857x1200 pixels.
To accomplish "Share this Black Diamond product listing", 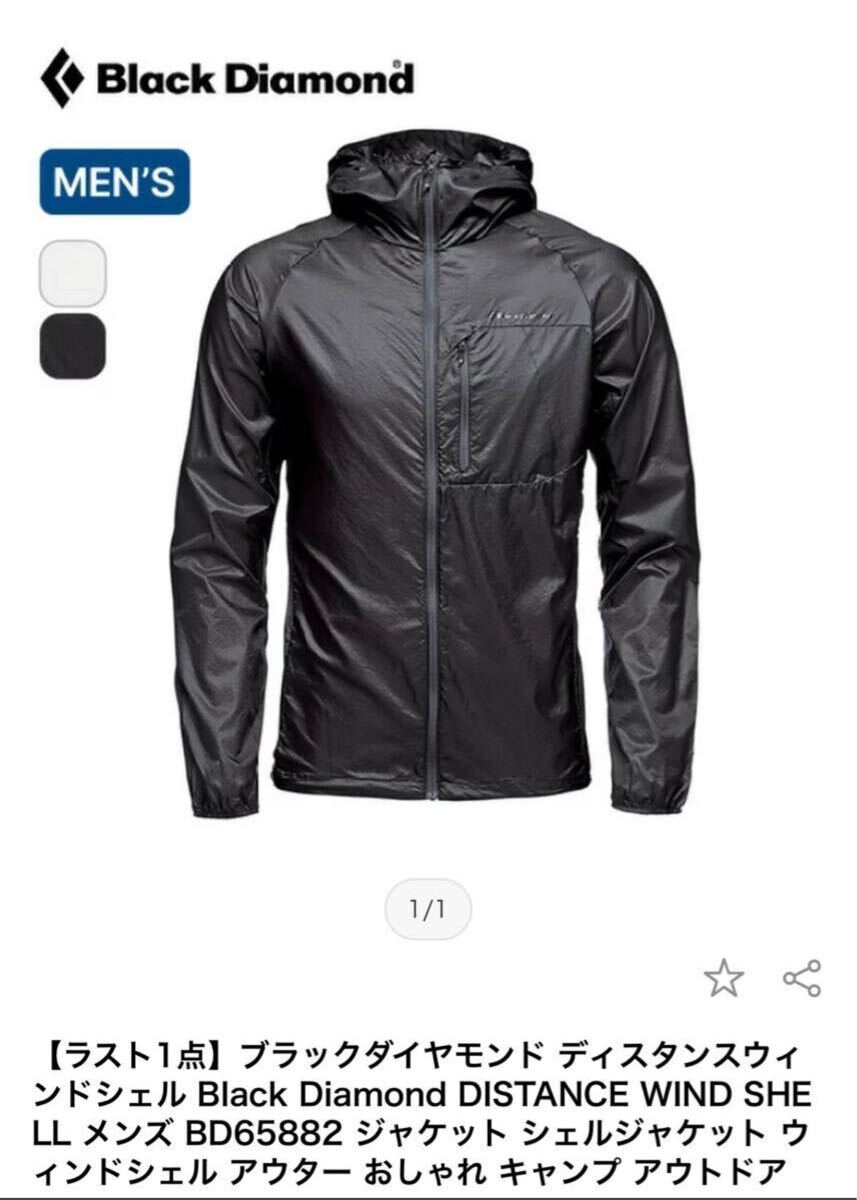I will point(802,978).
